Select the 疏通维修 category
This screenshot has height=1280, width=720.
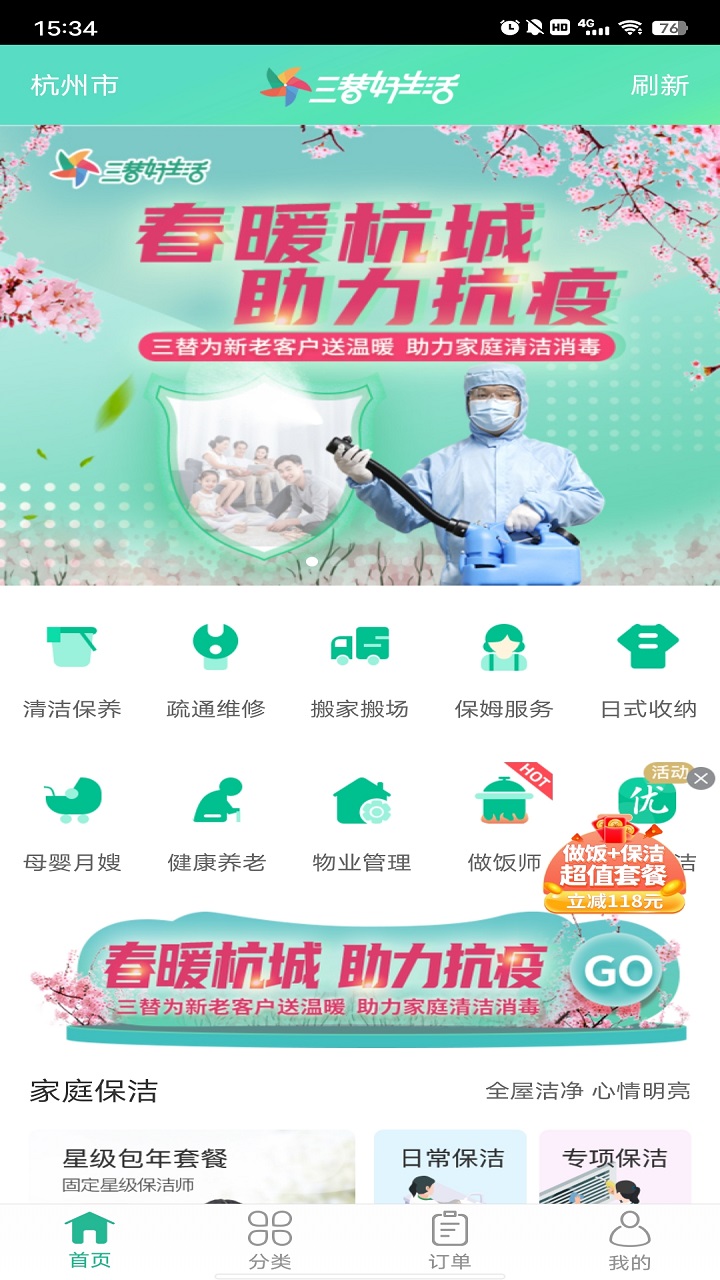pyautogui.click(x=216, y=670)
